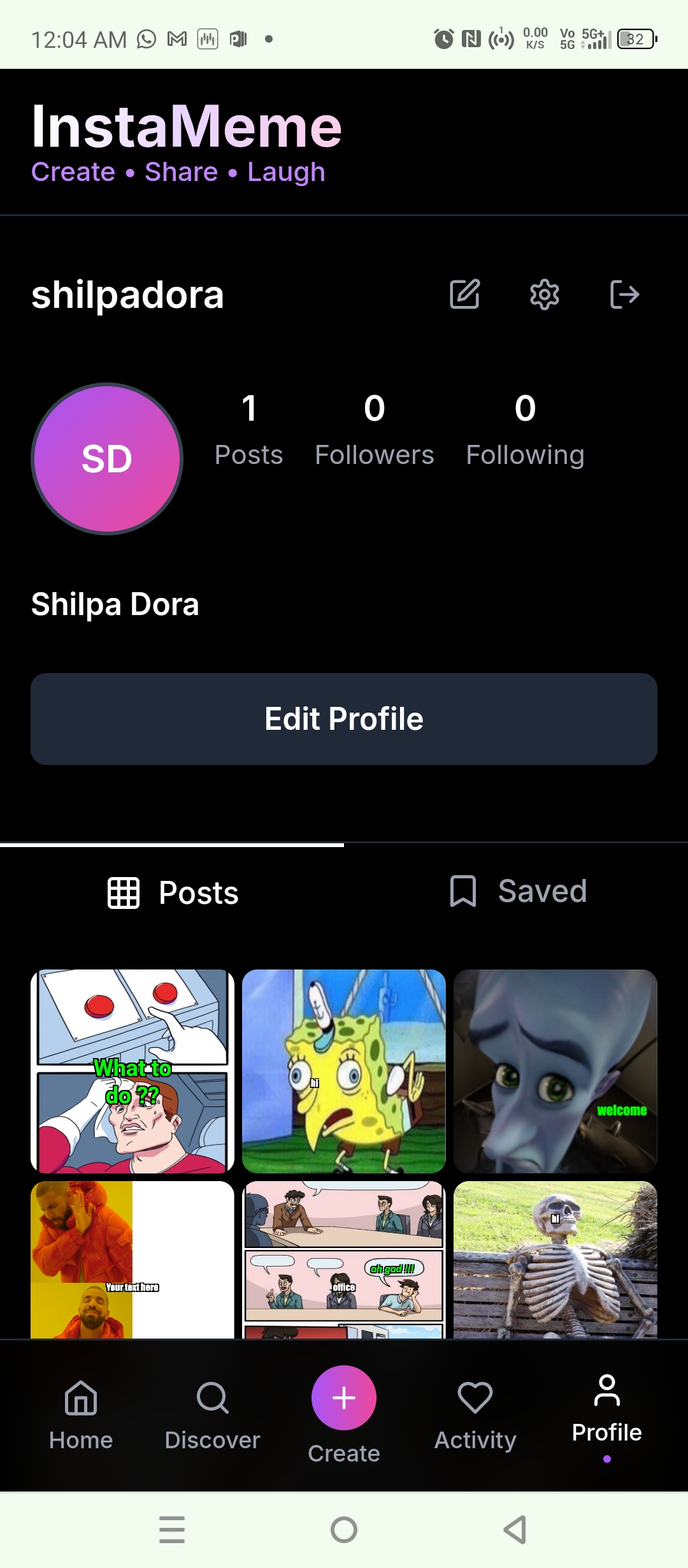The image size is (688, 1568).
Task: View the Following list
Action: [525, 430]
